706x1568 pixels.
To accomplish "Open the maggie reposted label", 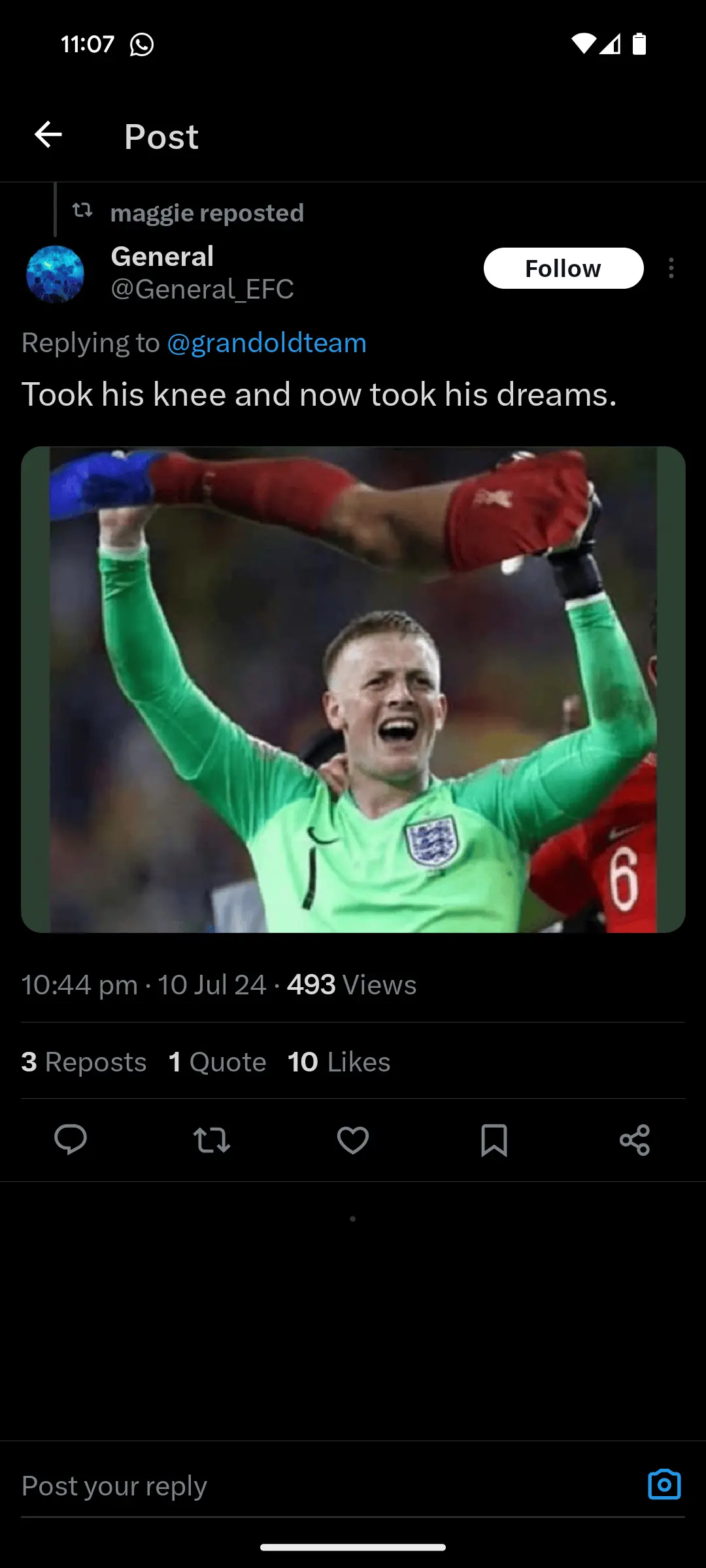I will (207, 213).
